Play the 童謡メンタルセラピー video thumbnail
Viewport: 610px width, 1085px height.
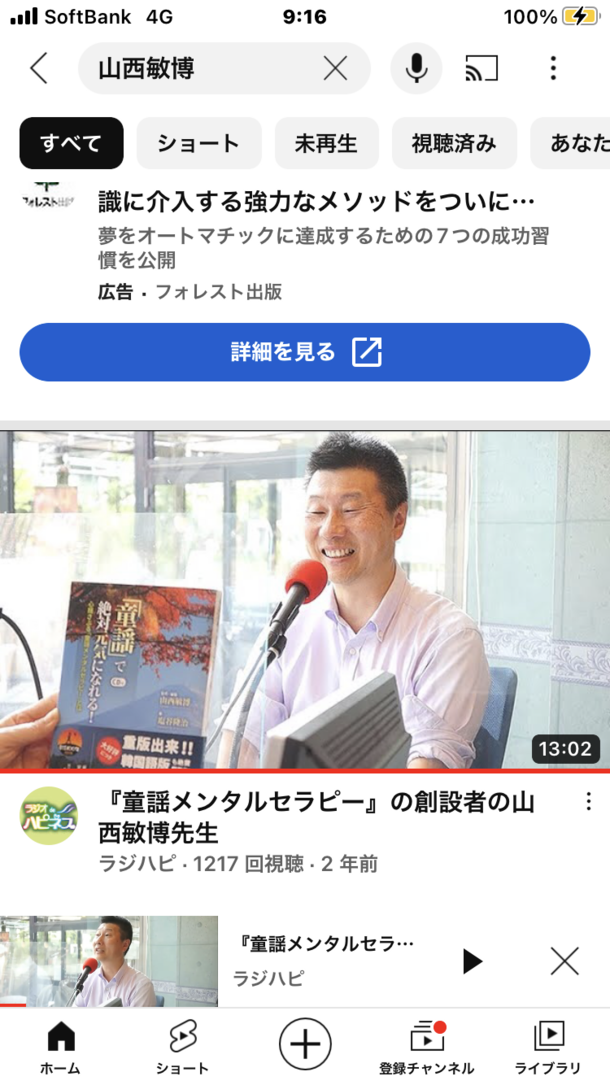305,600
